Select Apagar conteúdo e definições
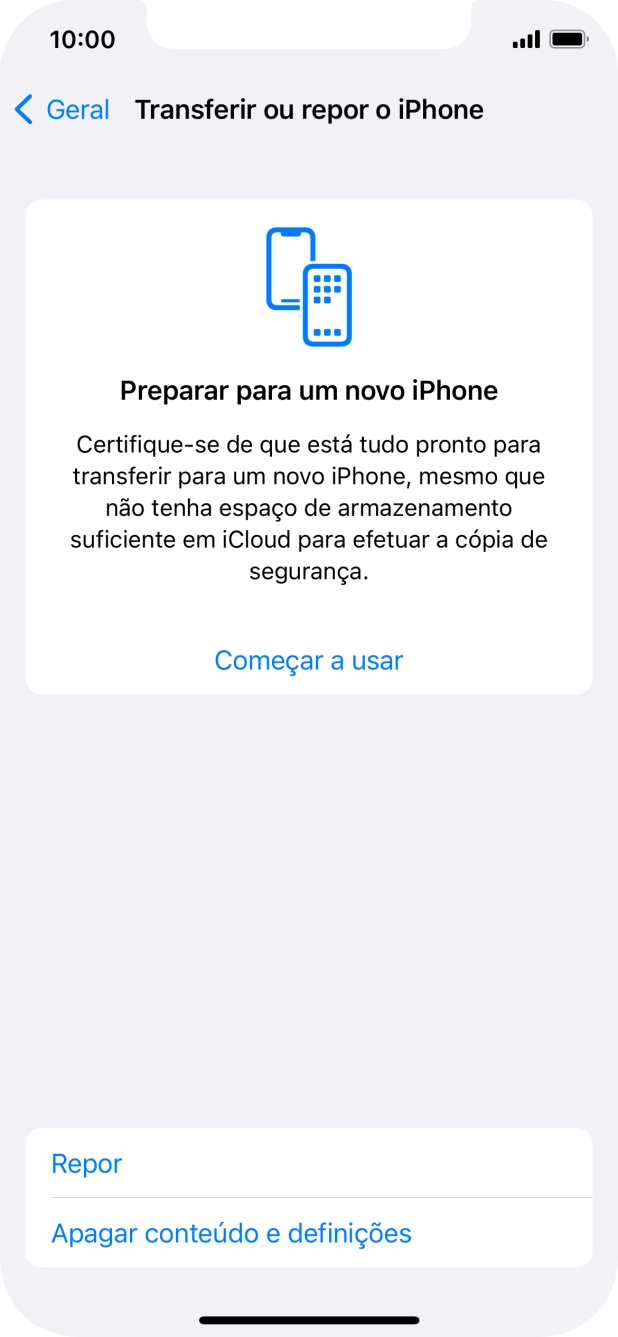Screen dimensions: 618x1337 (x=231, y=1234)
